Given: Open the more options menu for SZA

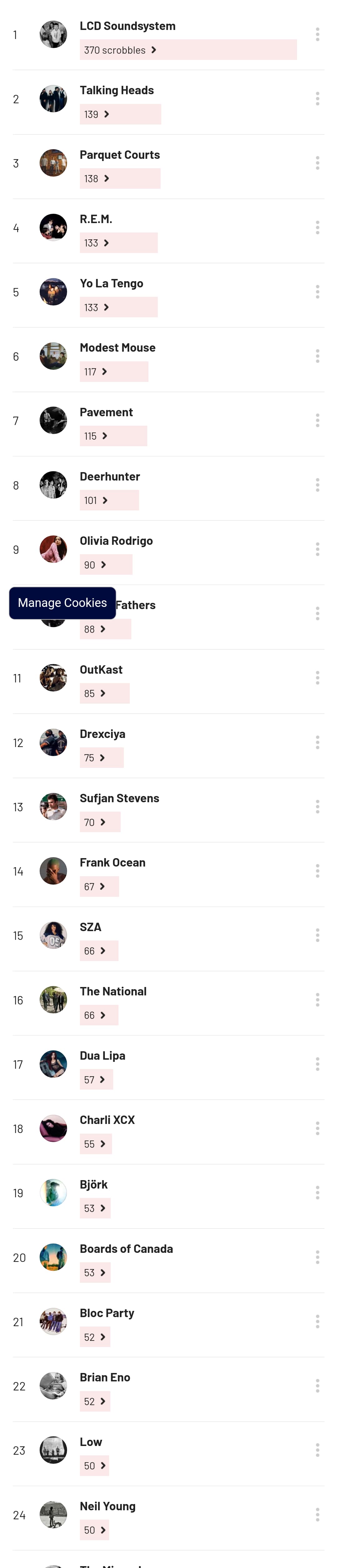Looking at the screenshot, I should click(317, 935).
